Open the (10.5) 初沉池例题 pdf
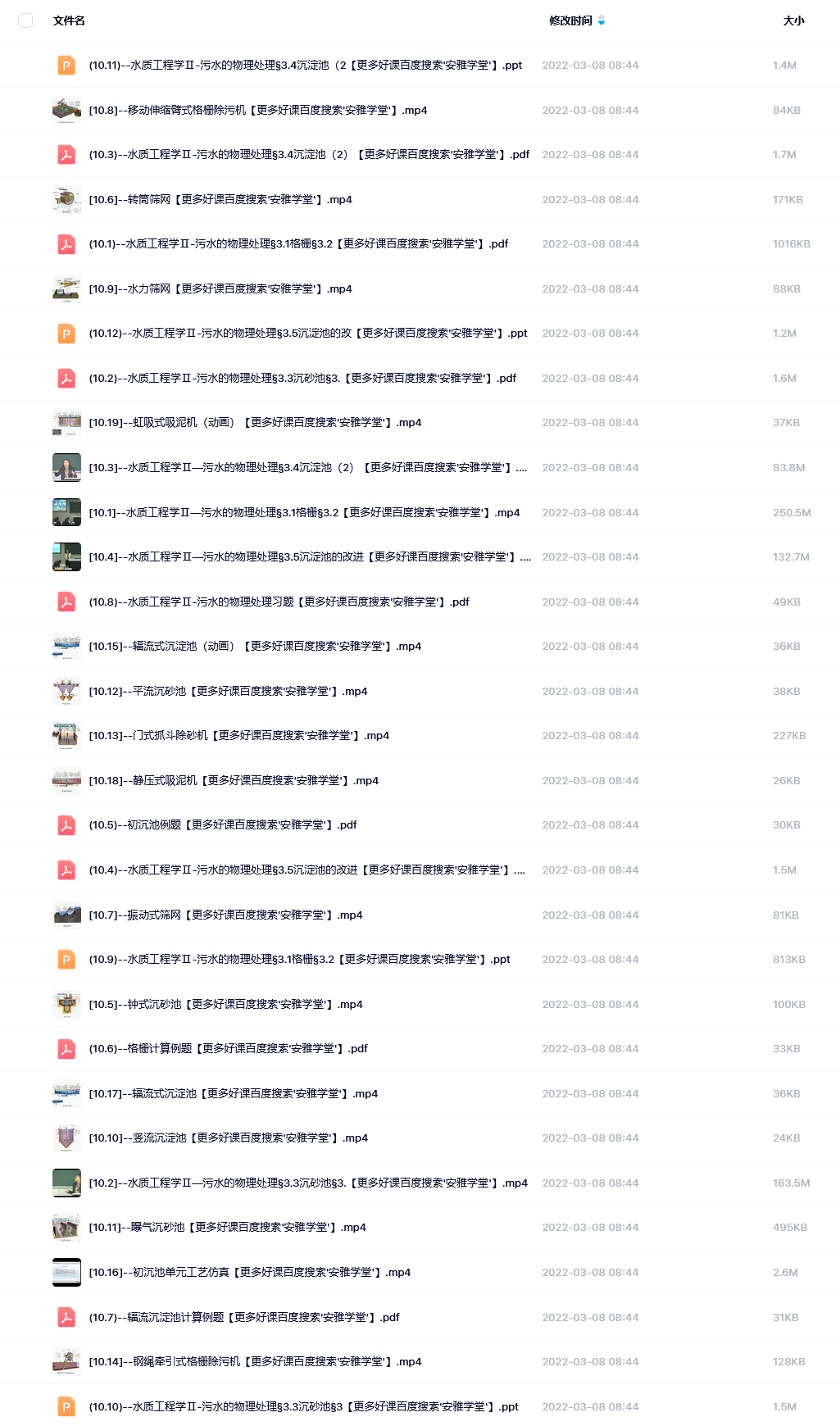This screenshot has height=1426, width=840. pos(223,825)
